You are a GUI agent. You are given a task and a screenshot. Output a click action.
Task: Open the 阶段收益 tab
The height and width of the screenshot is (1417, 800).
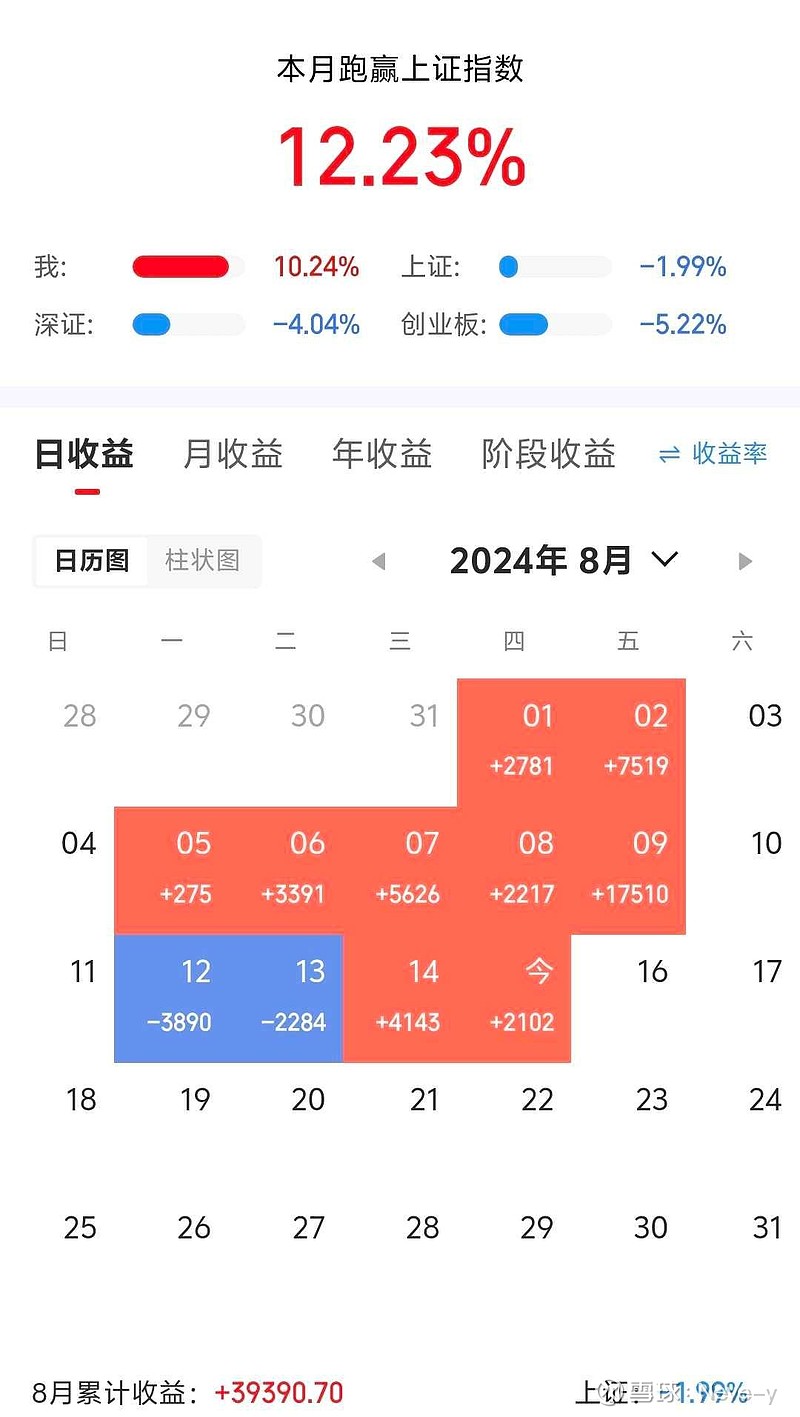coord(548,454)
